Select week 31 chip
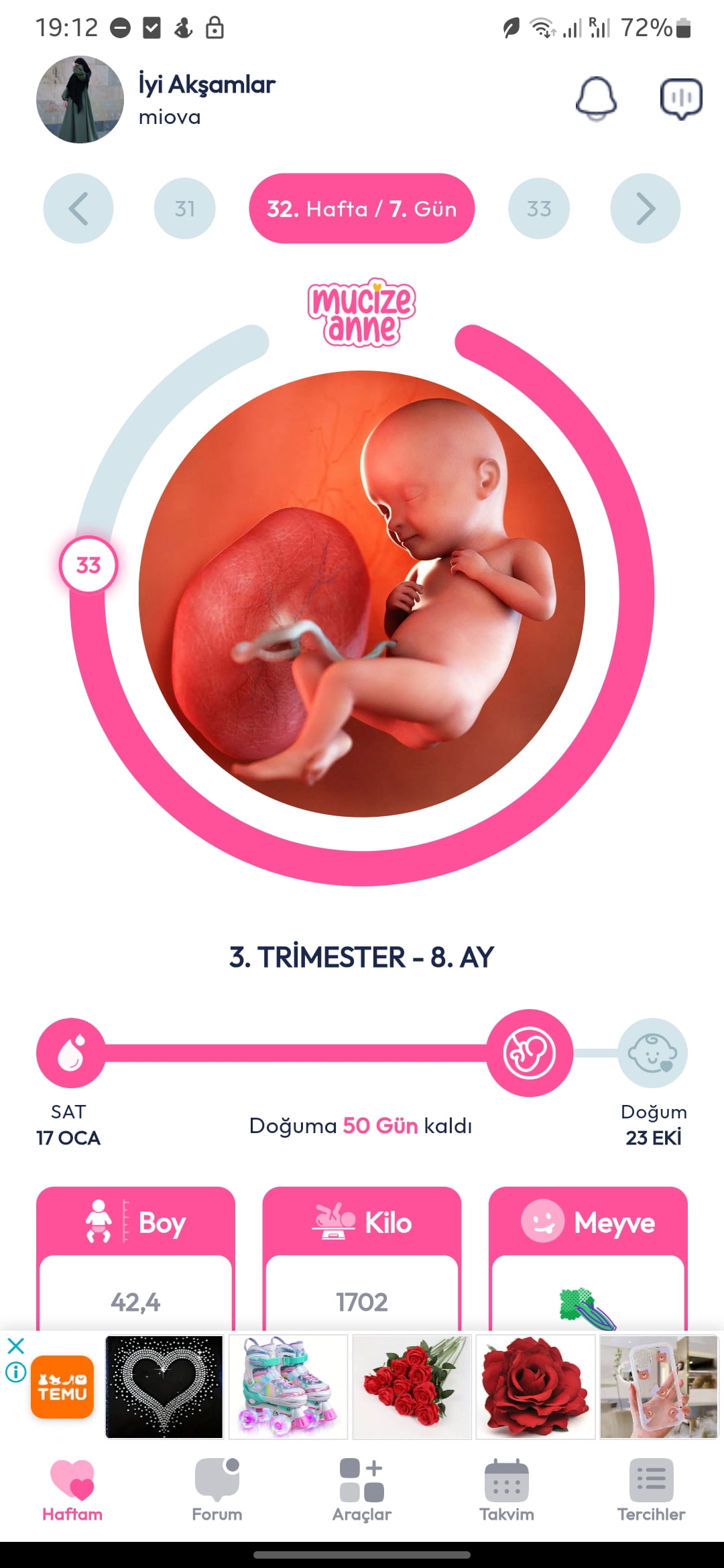The image size is (724, 1568). pos(185,208)
